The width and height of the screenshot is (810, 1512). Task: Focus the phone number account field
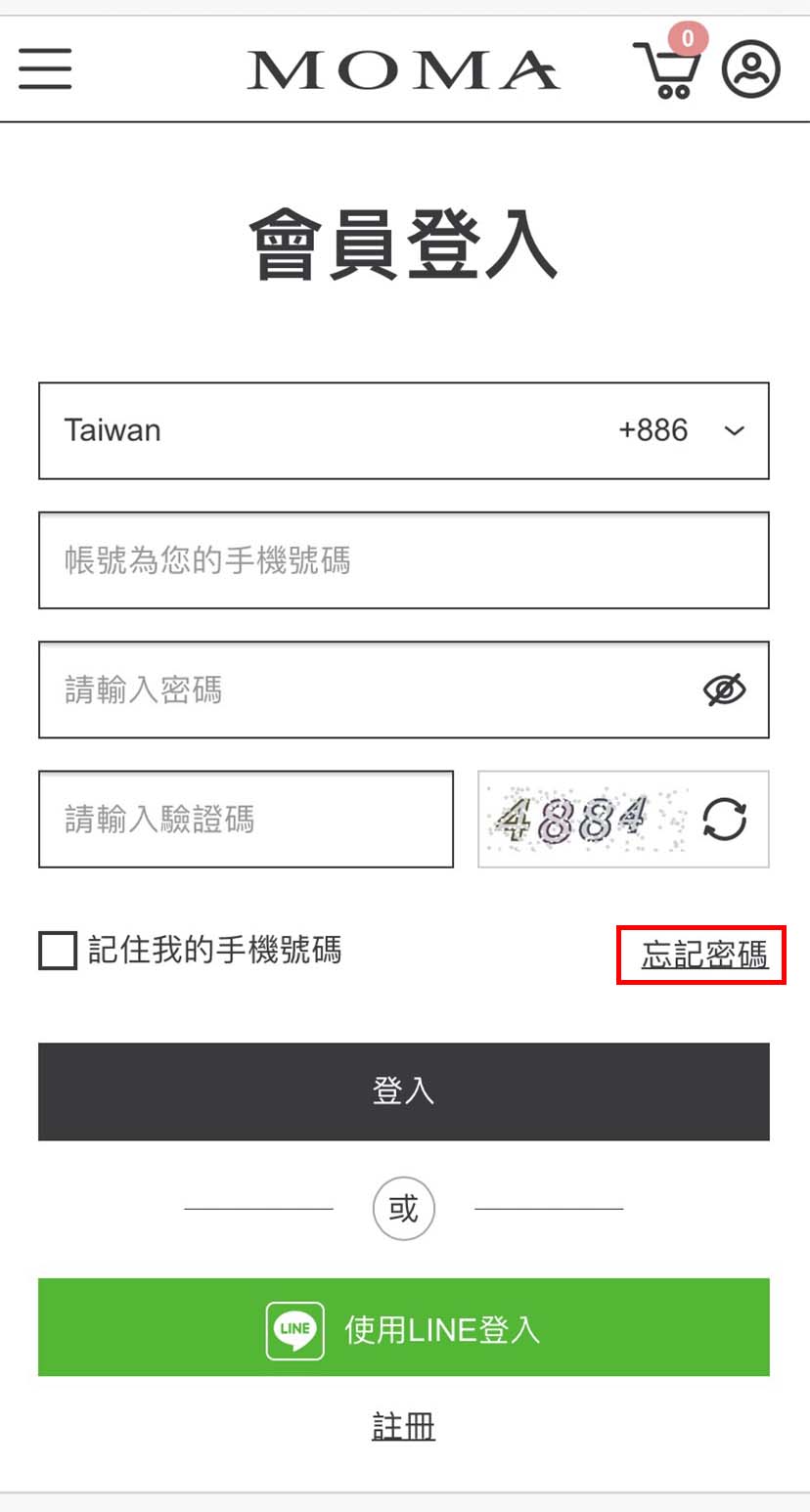404,560
